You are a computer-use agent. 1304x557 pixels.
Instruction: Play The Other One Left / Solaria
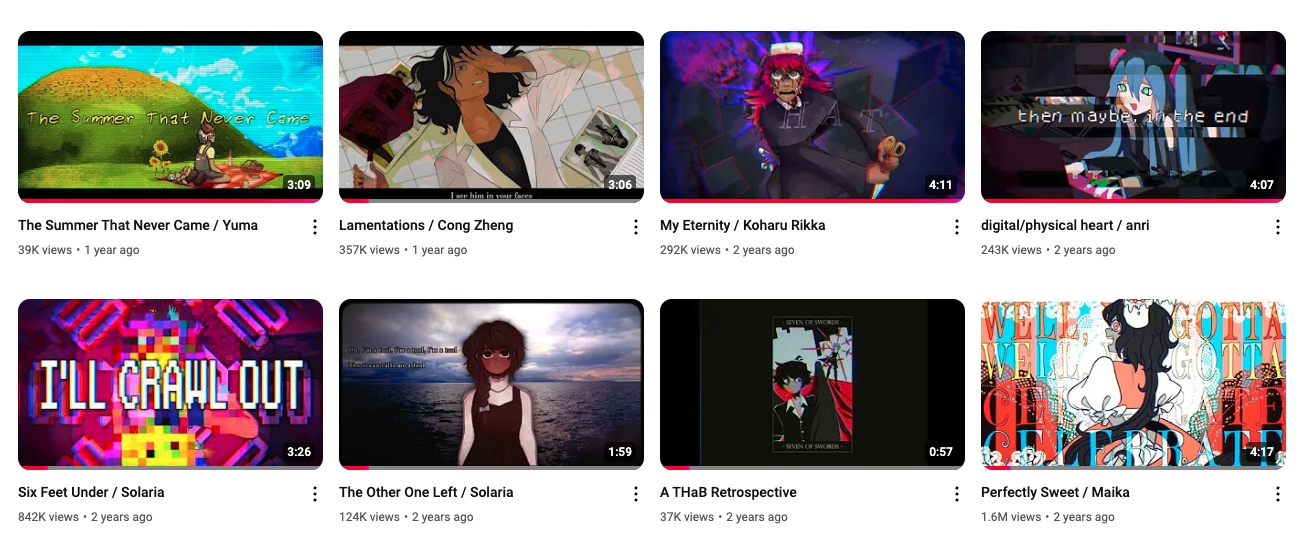coord(491,384)
